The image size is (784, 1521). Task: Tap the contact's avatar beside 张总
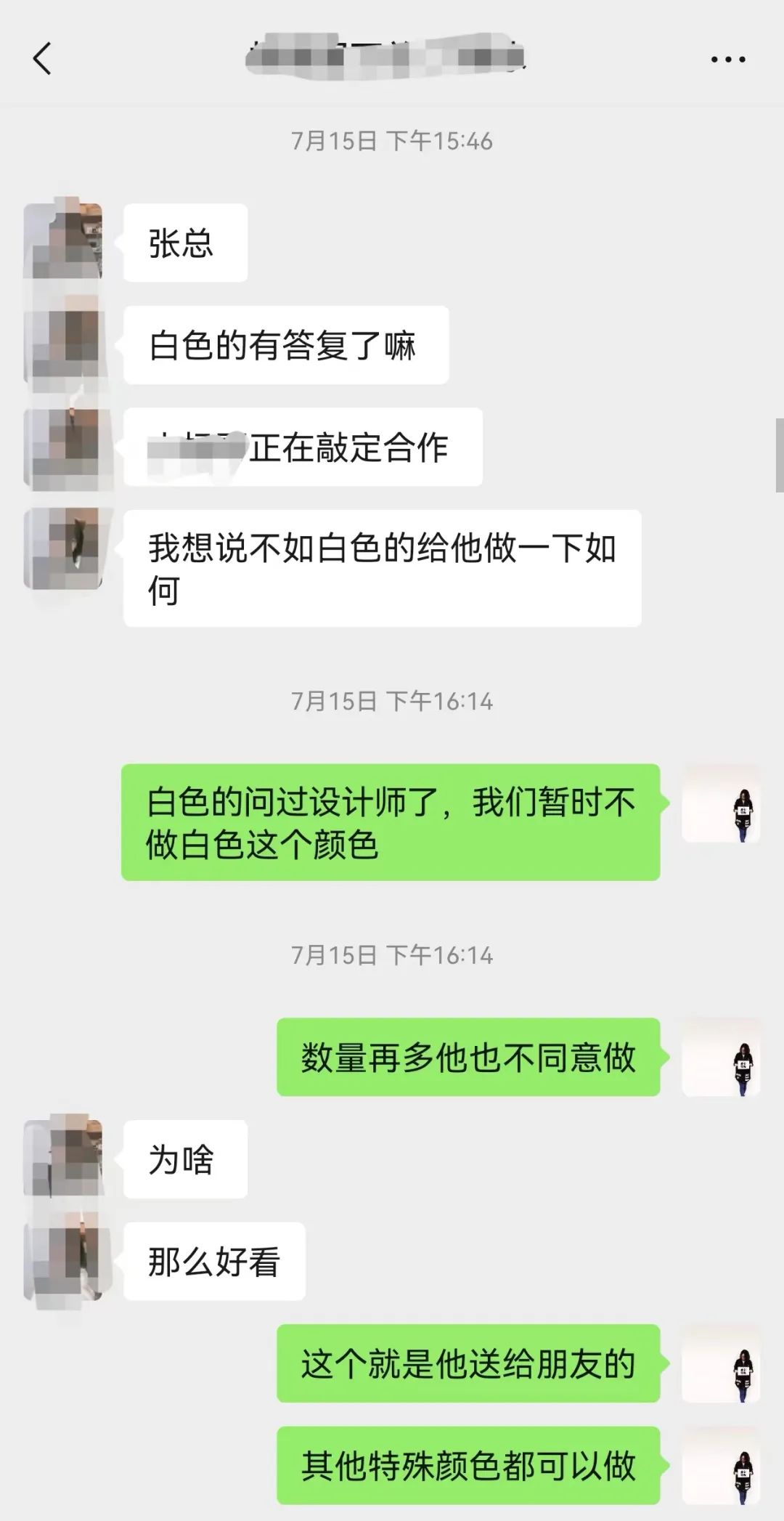[x=63, y=242]
